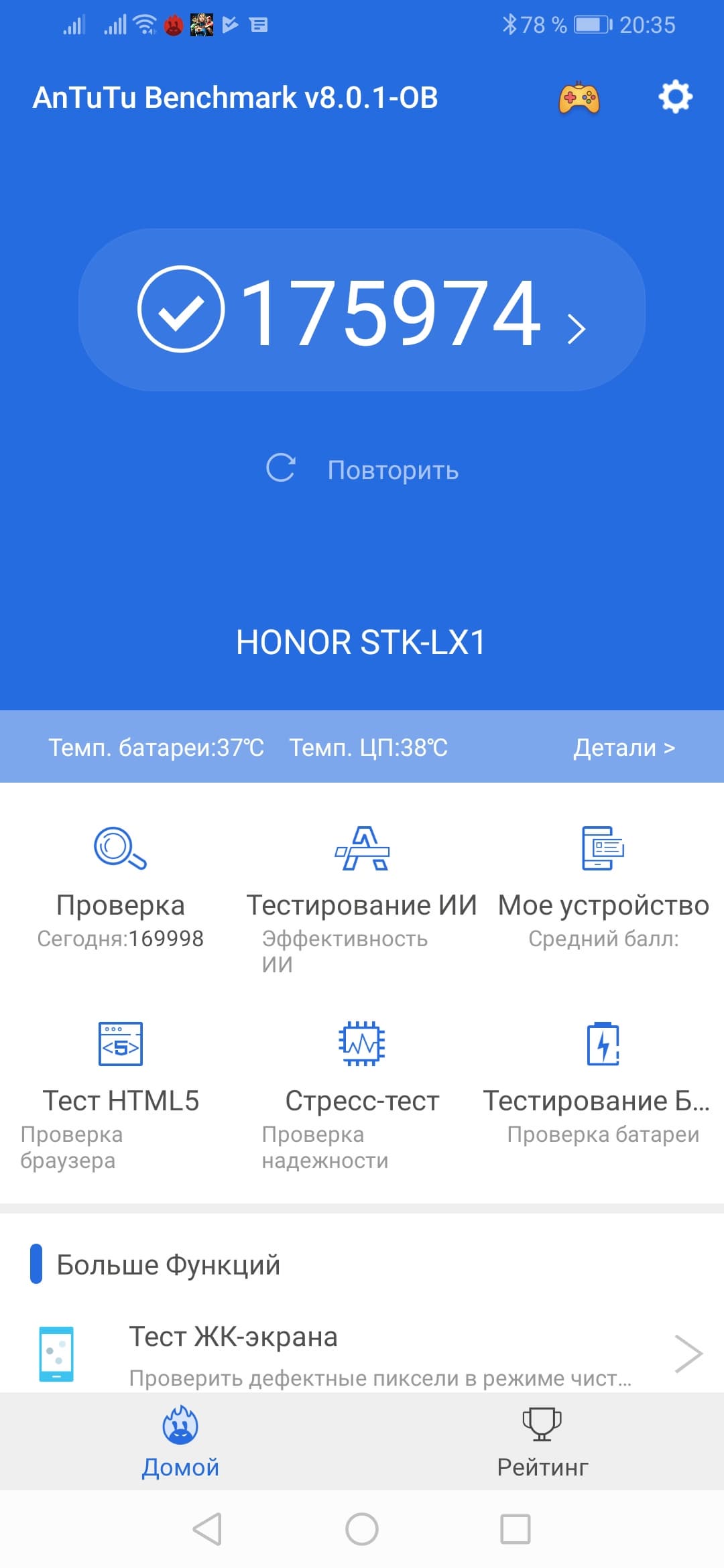Open Детали temperature details
The image size is (724, 1568).
point(623,747)
